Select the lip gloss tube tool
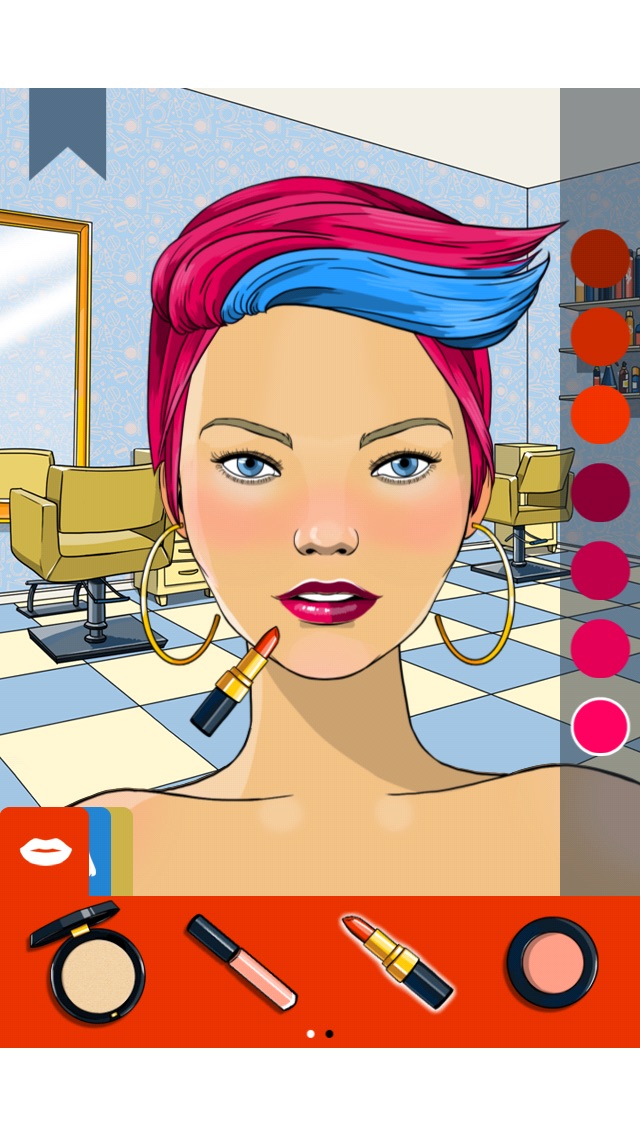Image resolution: width=640 pixels, height=1136 pixels. tap(241, 962)
